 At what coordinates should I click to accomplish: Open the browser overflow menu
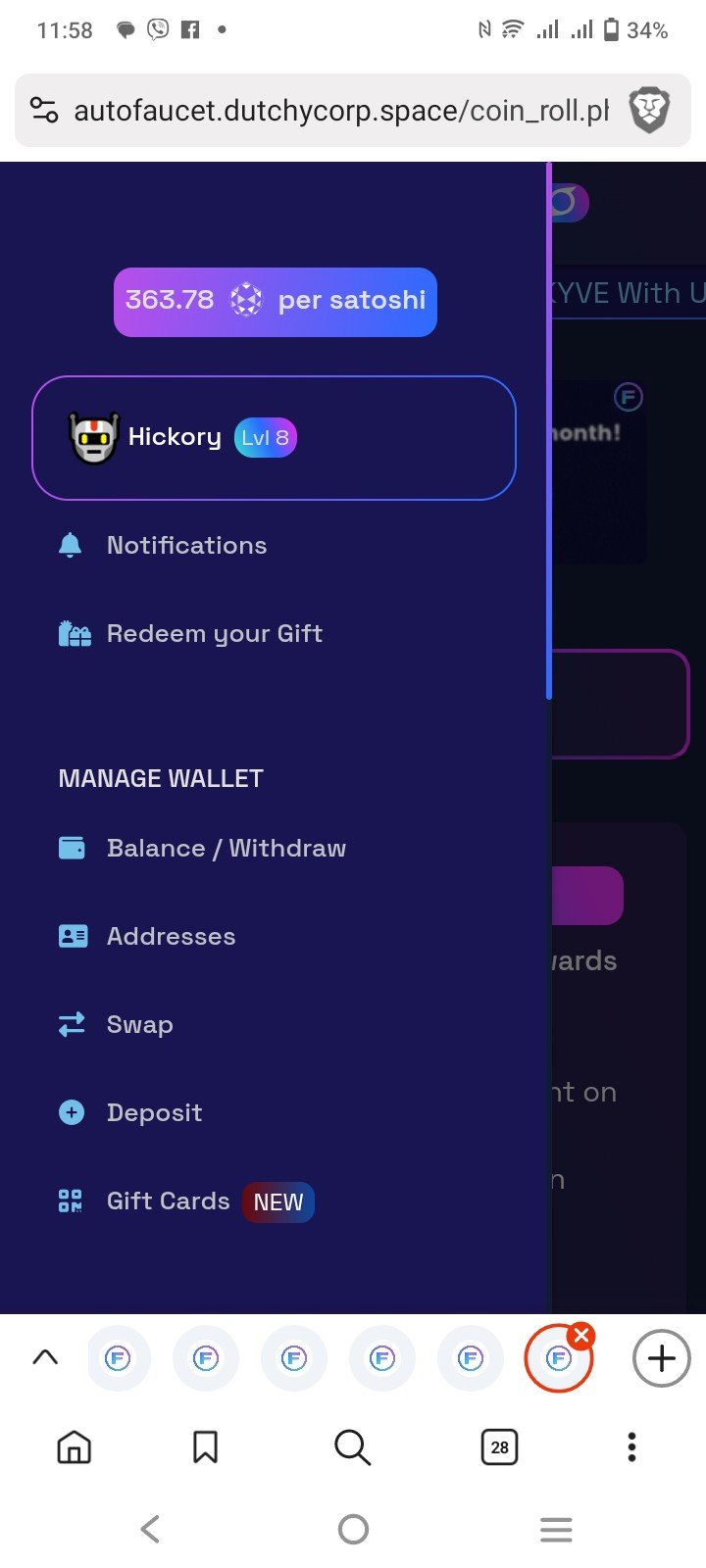point(631,1446)
